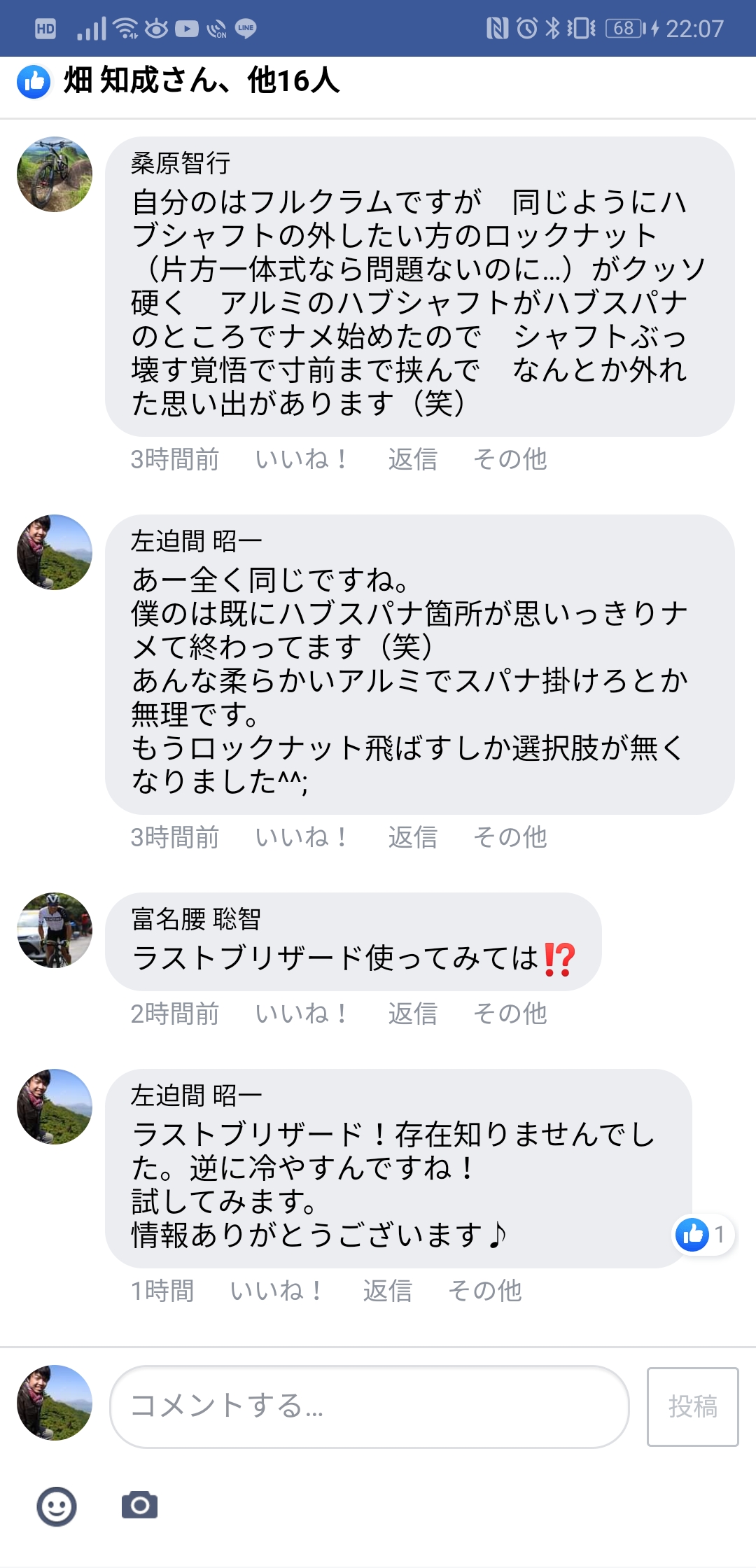The image size is (756, 1568).
Task: Attach a photo with the camera icon
Action: 139,1505
